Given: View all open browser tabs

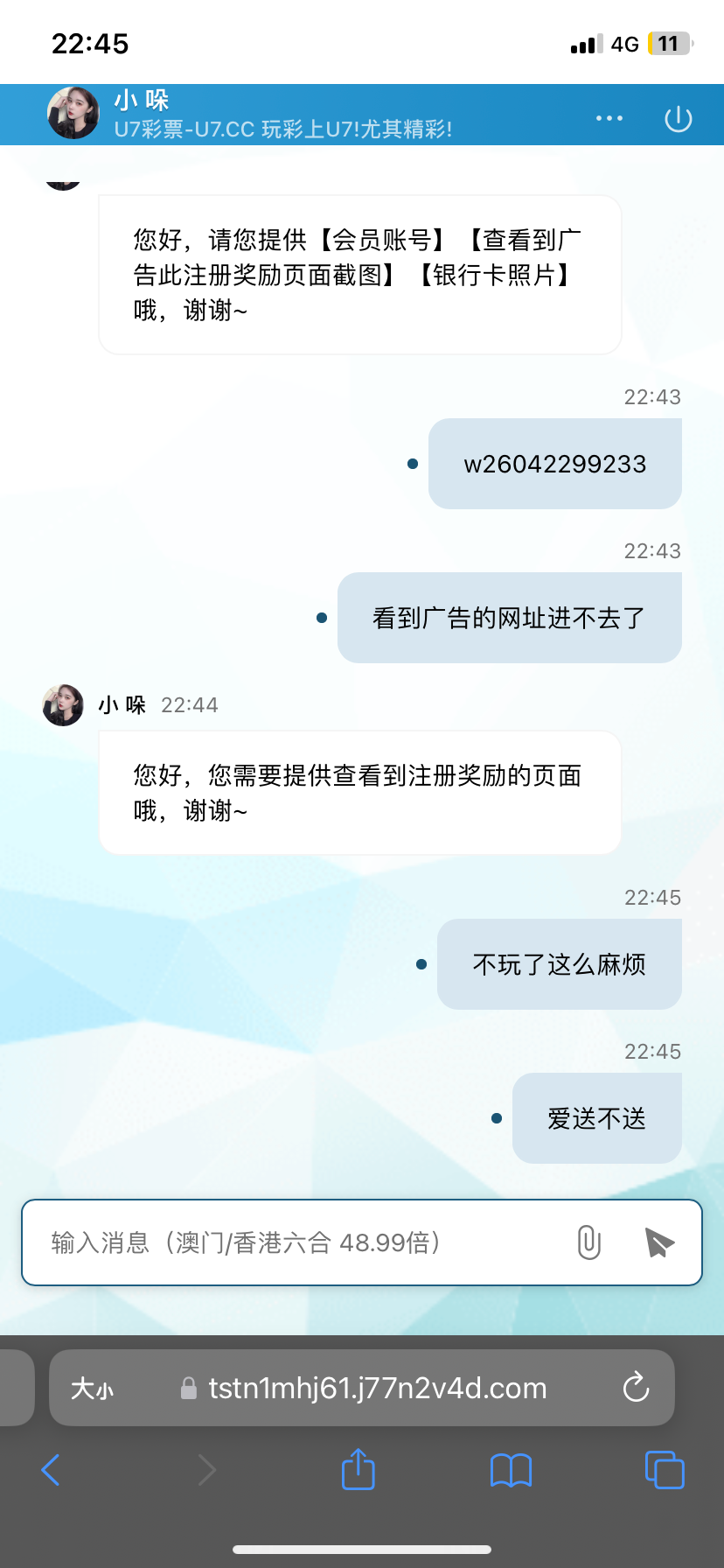Looking at the screenshot, I should [x=665, y=1469].
